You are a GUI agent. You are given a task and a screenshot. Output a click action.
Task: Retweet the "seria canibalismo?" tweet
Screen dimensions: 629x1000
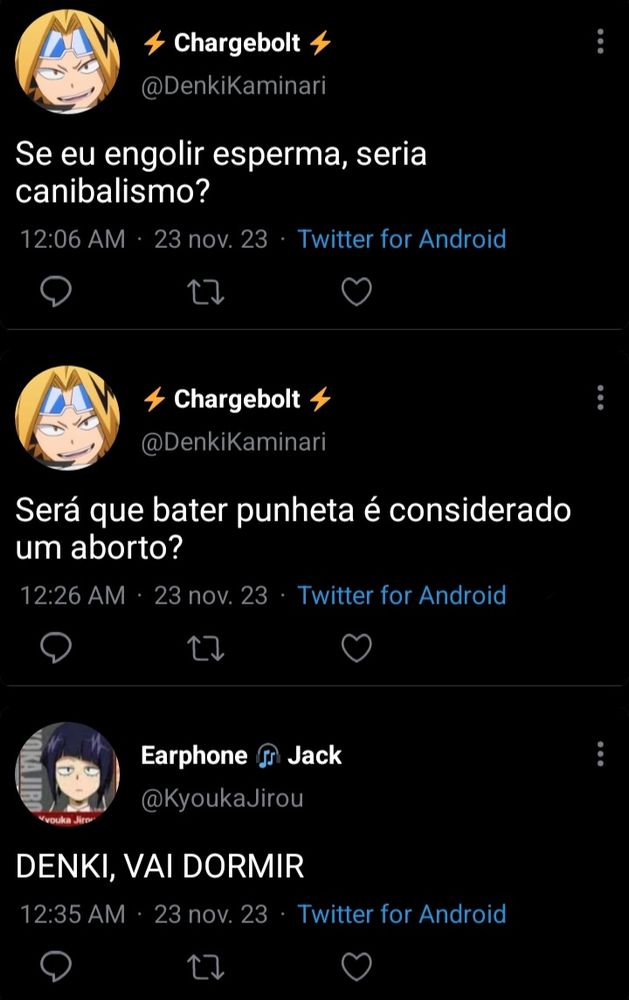[207, 291]
